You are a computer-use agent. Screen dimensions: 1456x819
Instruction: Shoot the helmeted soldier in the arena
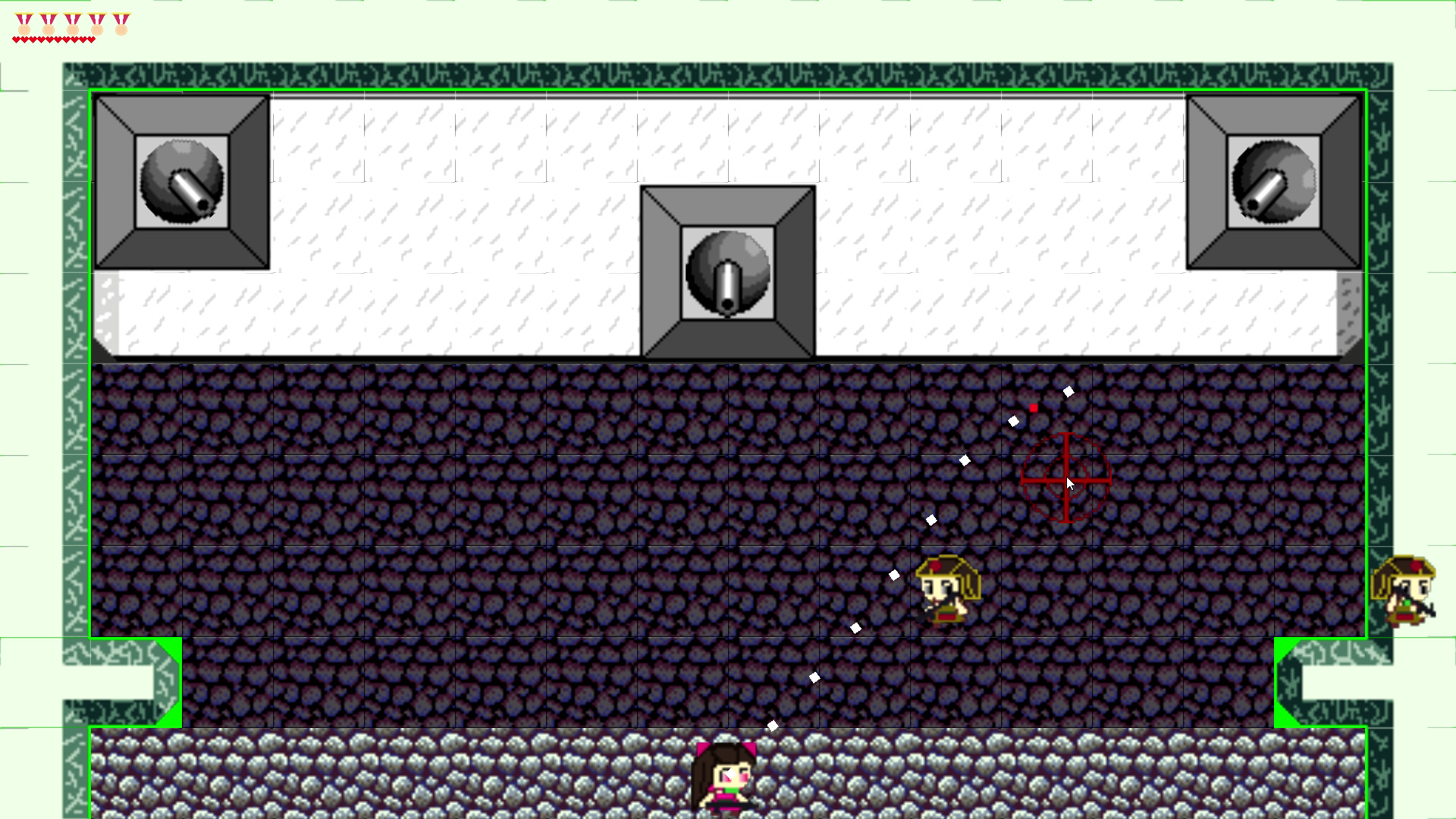click(946, 591)
